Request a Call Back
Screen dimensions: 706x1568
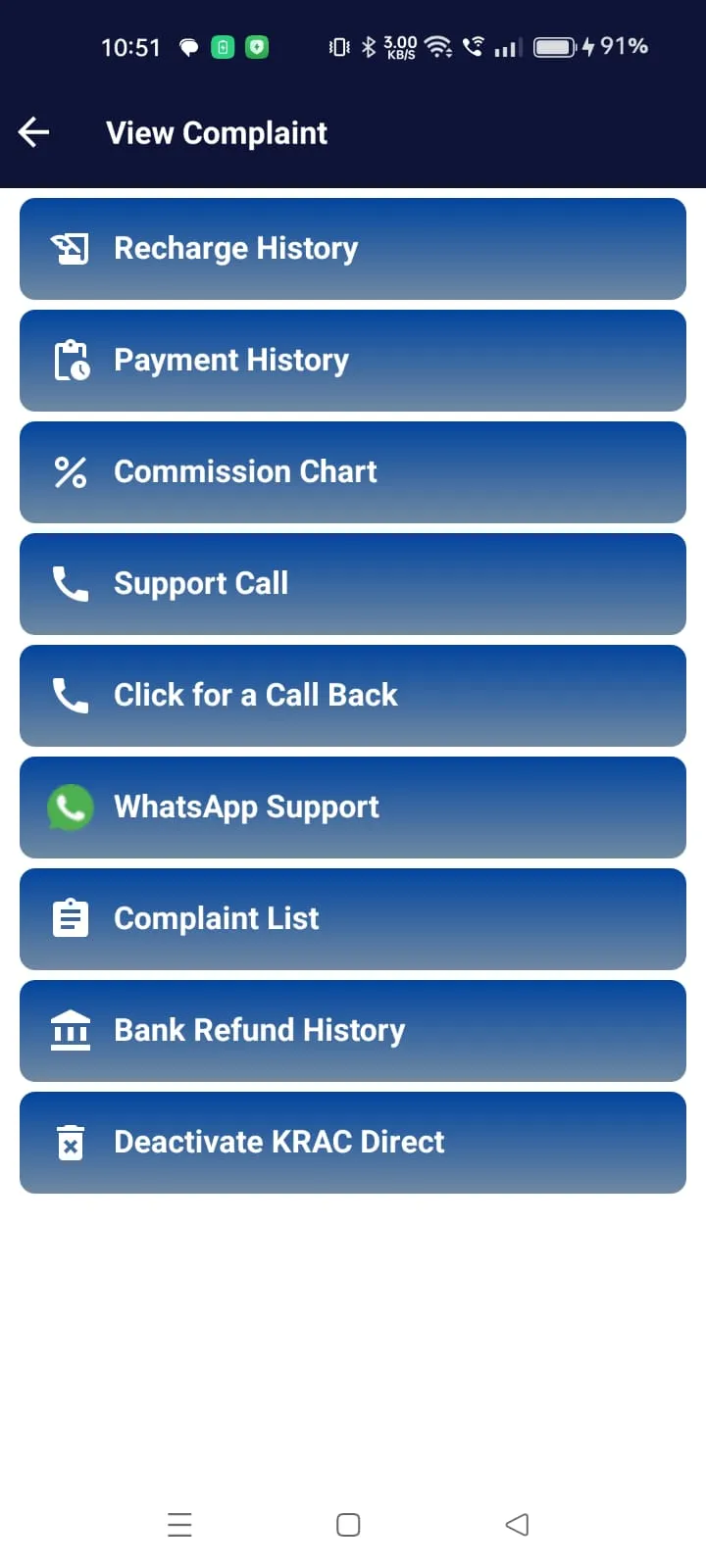tap(353, 695)
